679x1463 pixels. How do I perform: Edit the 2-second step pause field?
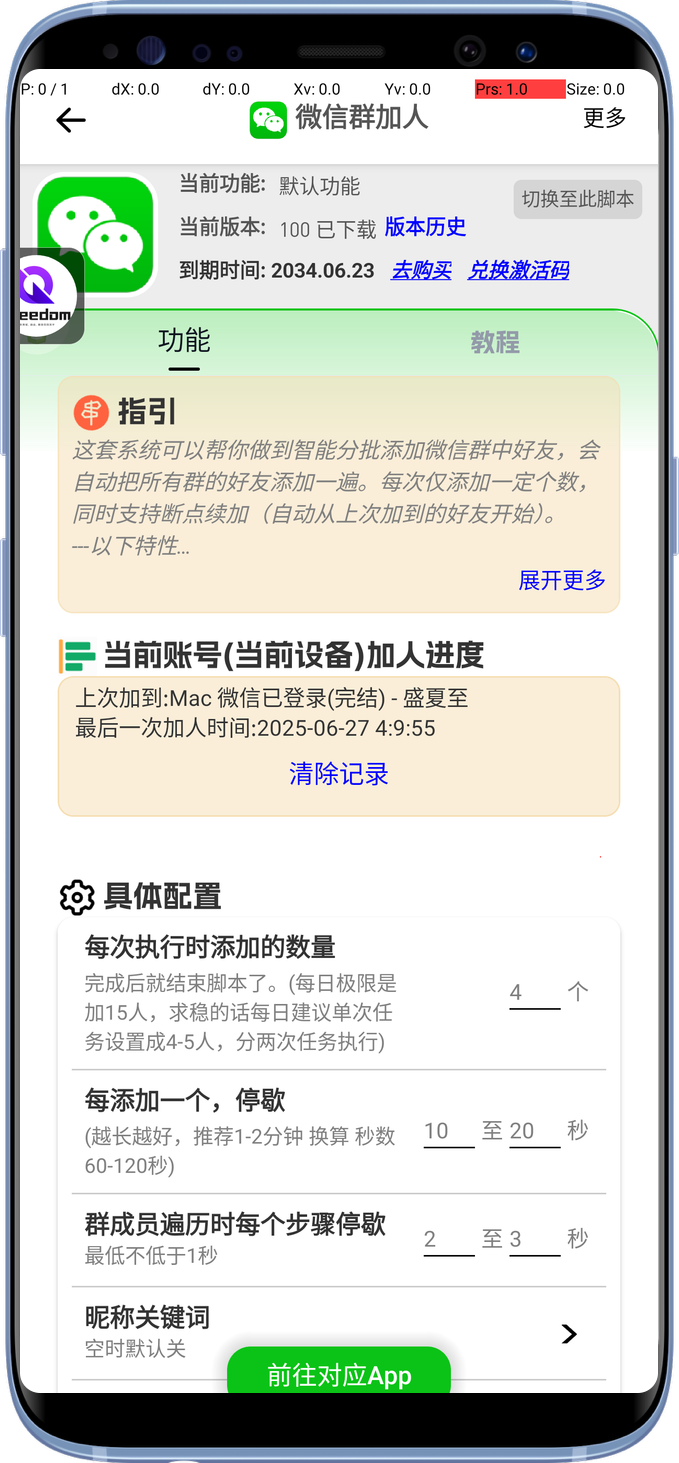tap(448, 1240)
